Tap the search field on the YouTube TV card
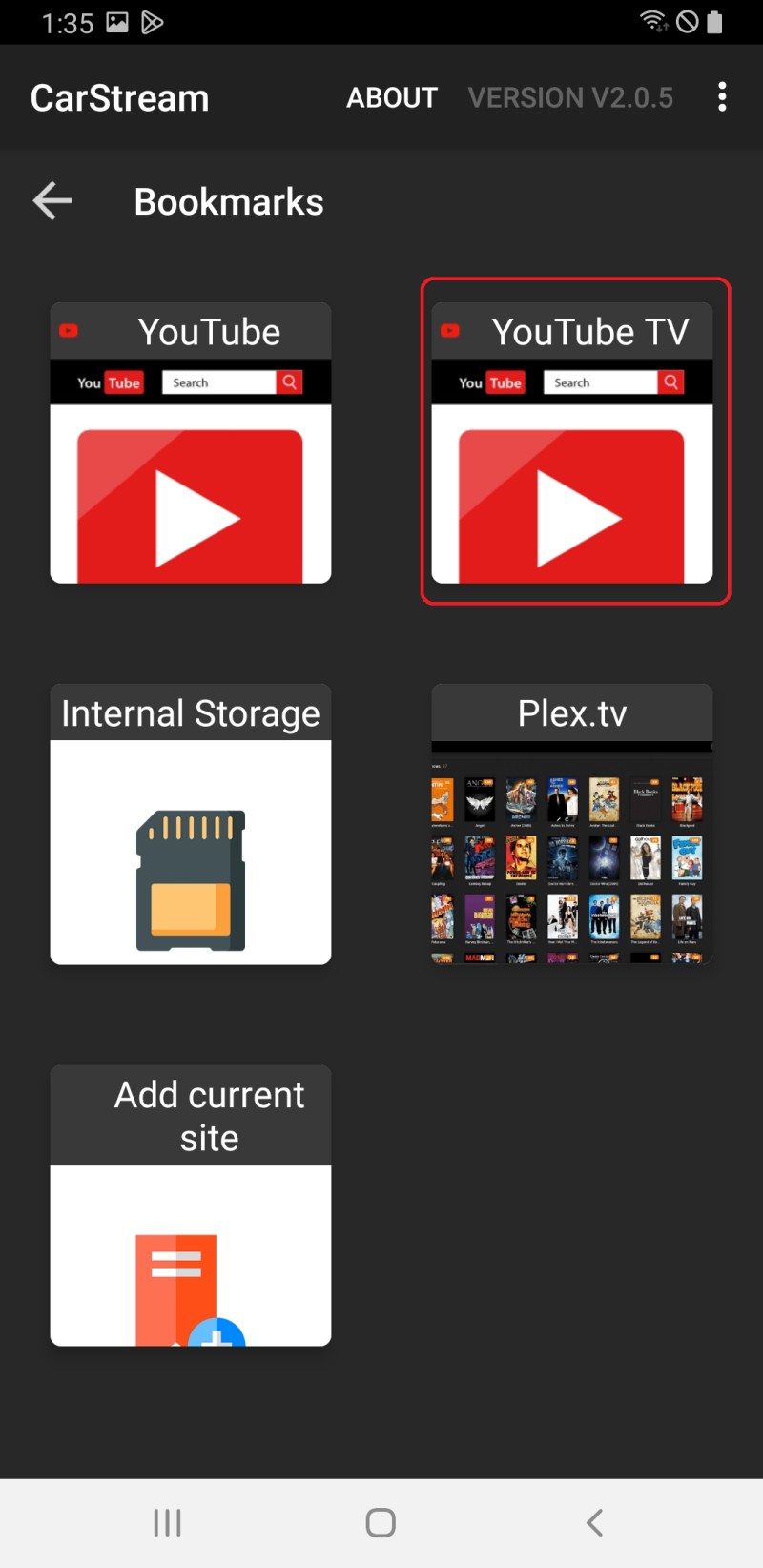Viewport: 763px width, 1568px height. tap(601, 382)
